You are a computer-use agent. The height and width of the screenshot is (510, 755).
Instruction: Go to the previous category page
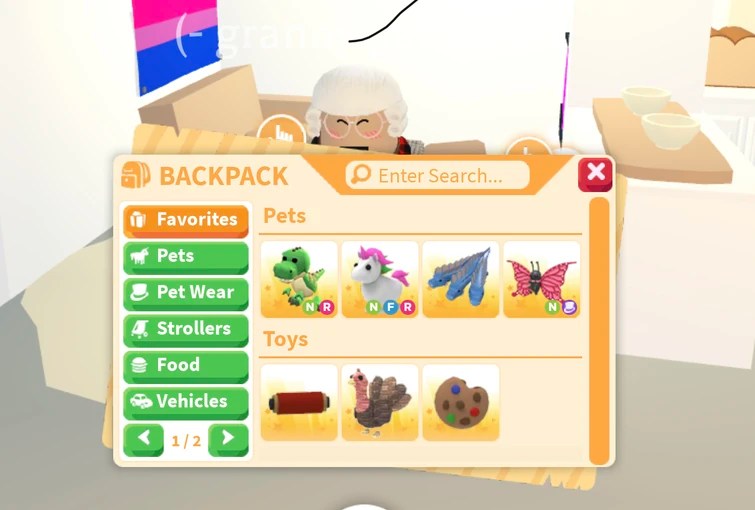coord(143,438)
